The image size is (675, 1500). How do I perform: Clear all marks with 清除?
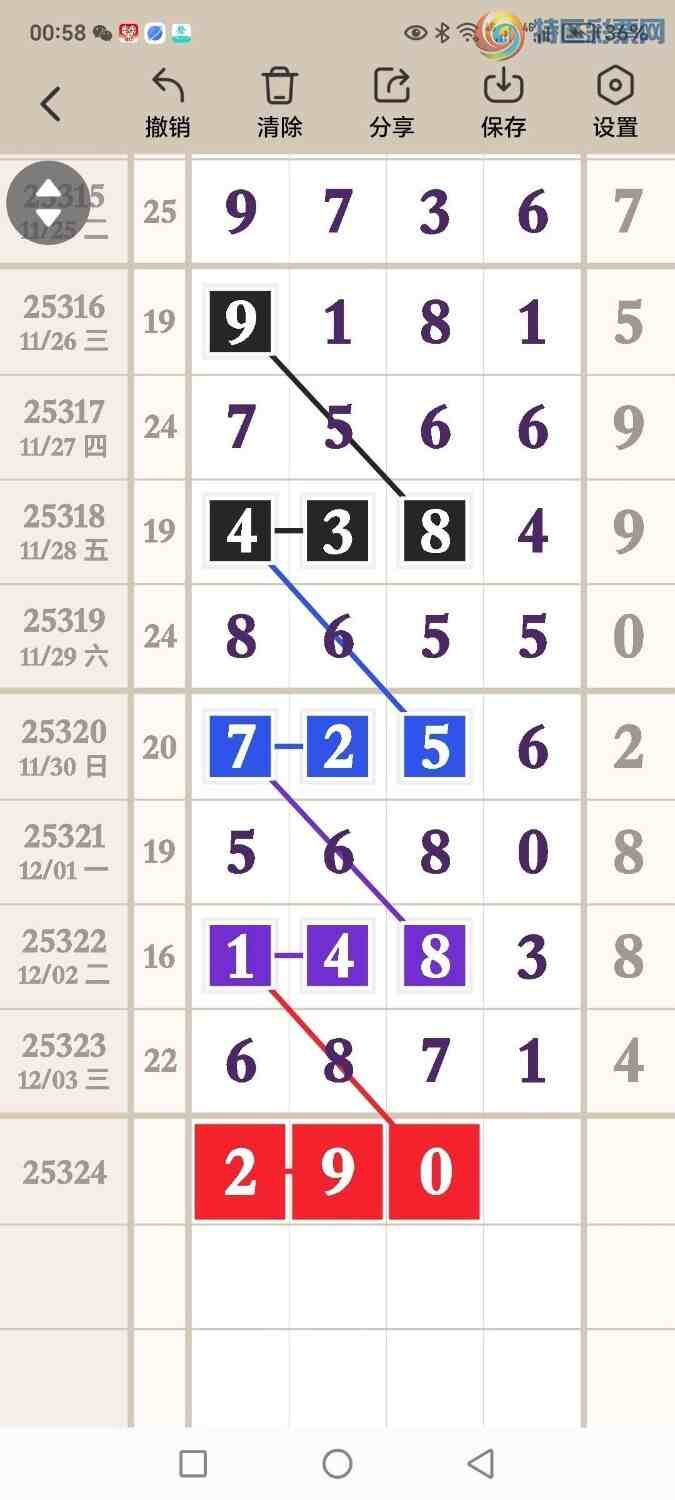(x=279, y=103)
